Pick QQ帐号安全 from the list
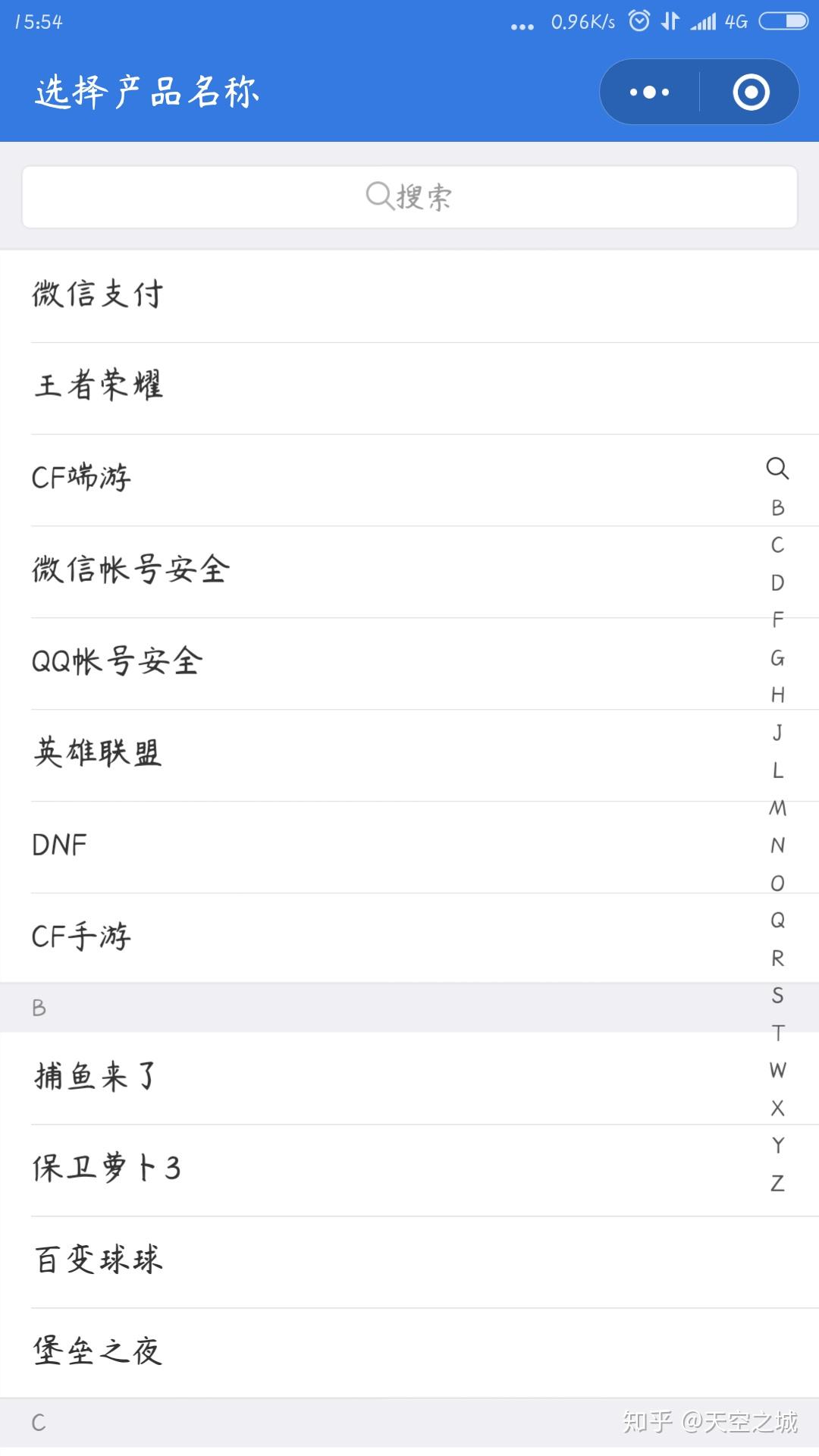819x1456 pixels. (x=409, y=664)
